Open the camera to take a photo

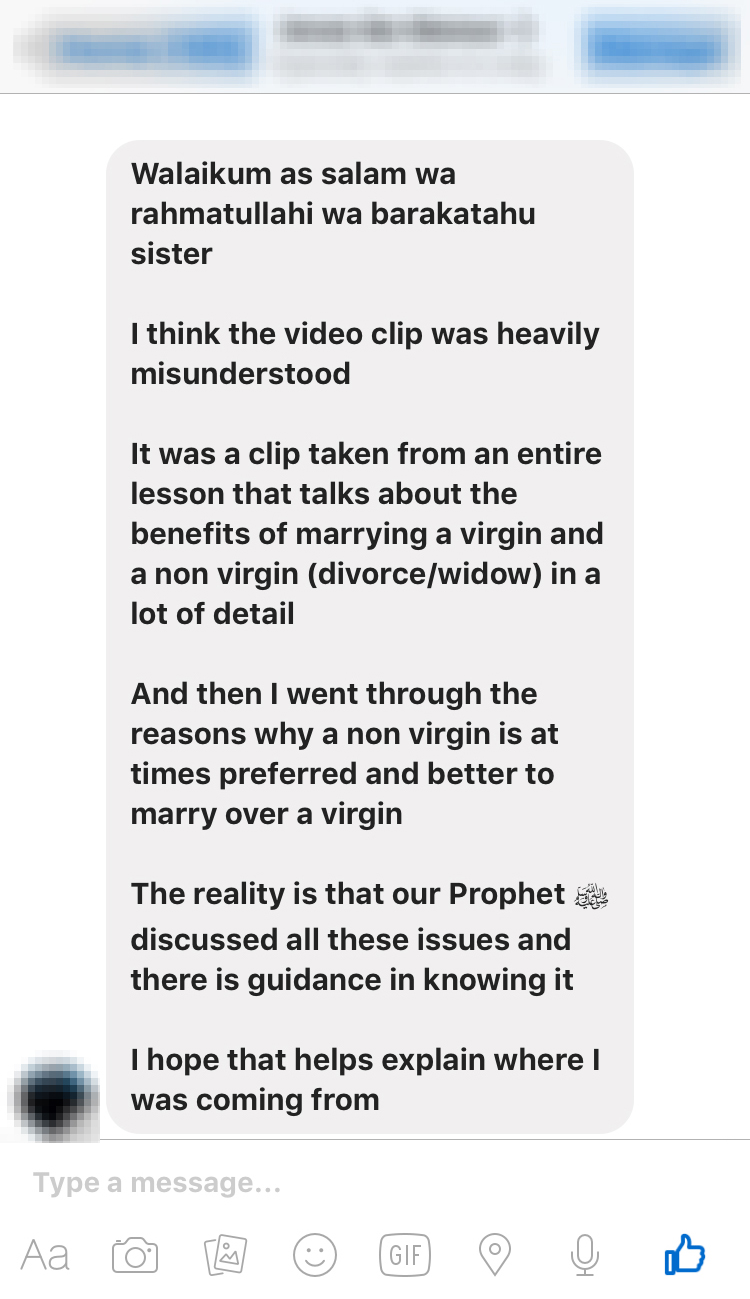point(135,1254)
